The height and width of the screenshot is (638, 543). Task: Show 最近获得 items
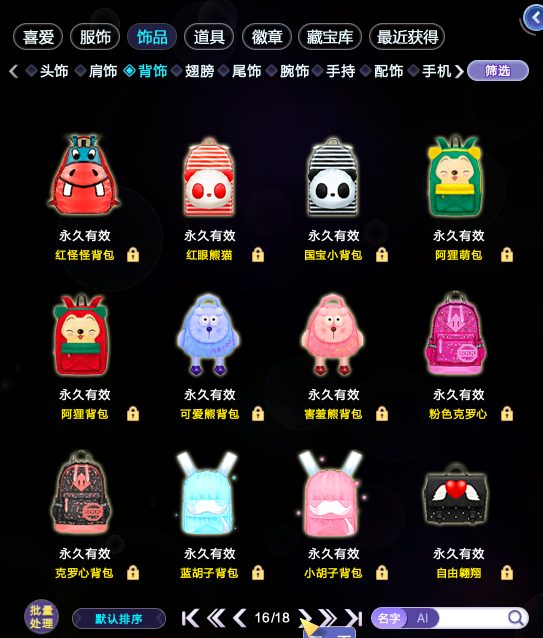point(407,37)
